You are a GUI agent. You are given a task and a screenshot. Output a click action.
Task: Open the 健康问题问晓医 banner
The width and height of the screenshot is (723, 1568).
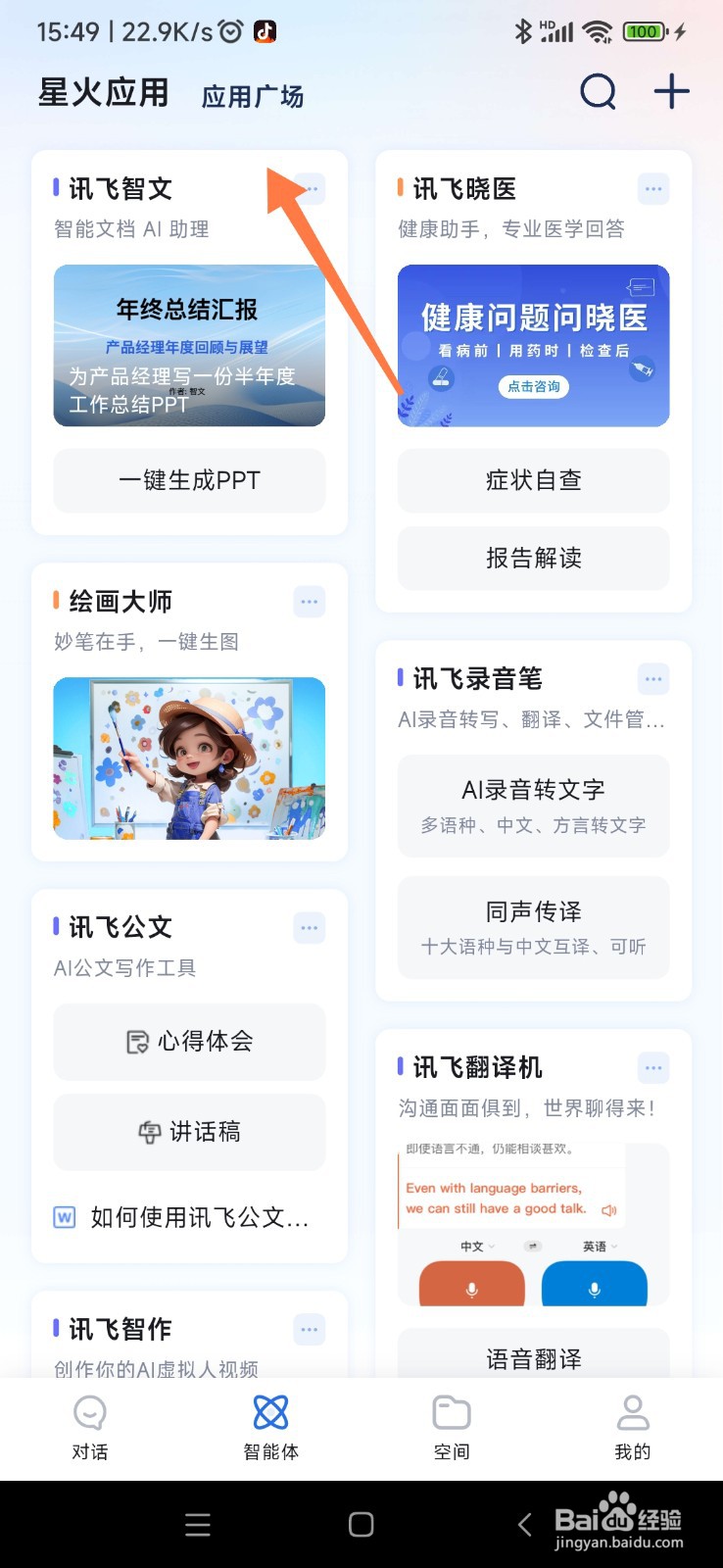533,345
